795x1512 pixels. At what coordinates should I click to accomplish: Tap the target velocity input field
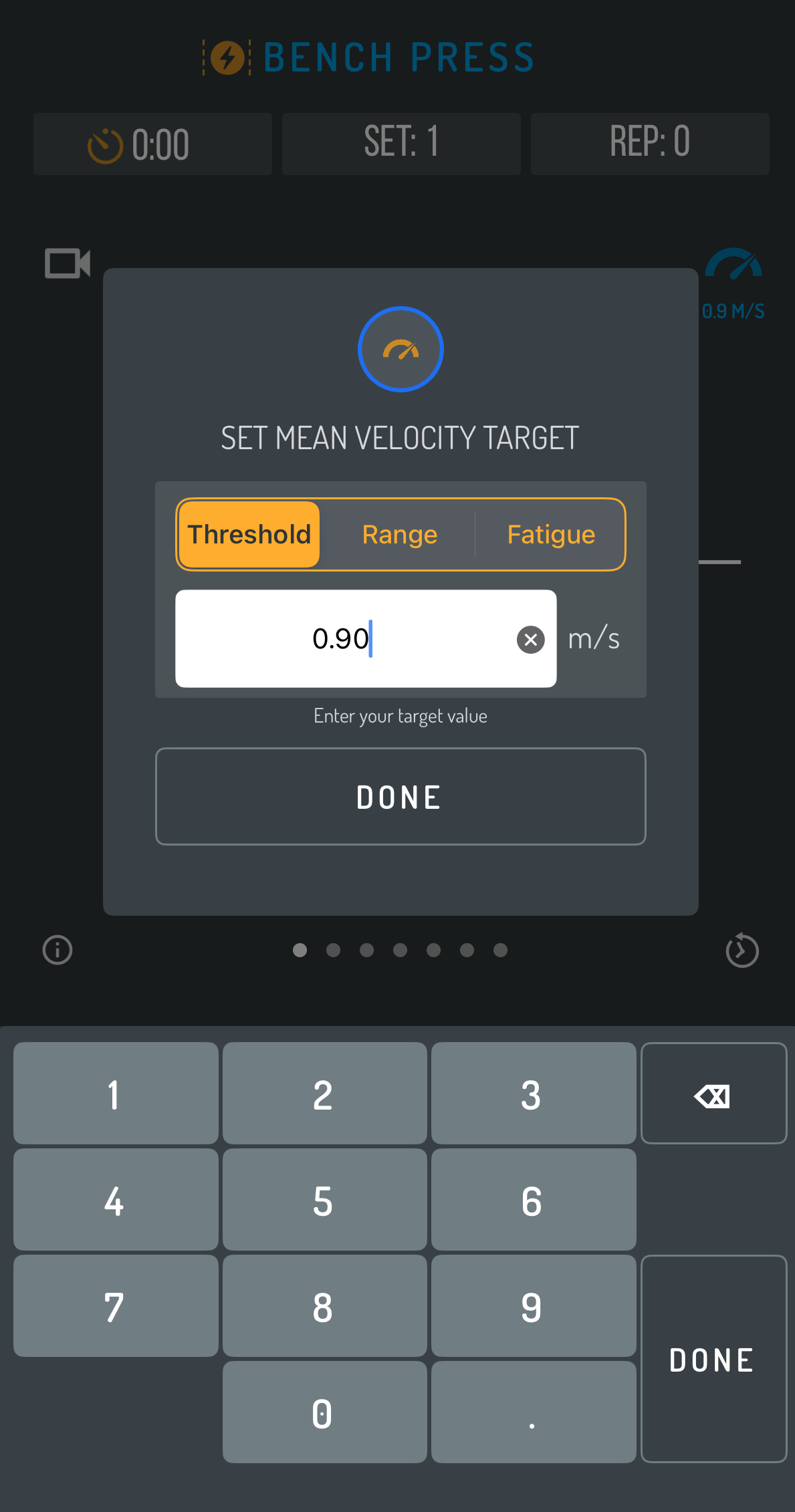tap(366, 638)
